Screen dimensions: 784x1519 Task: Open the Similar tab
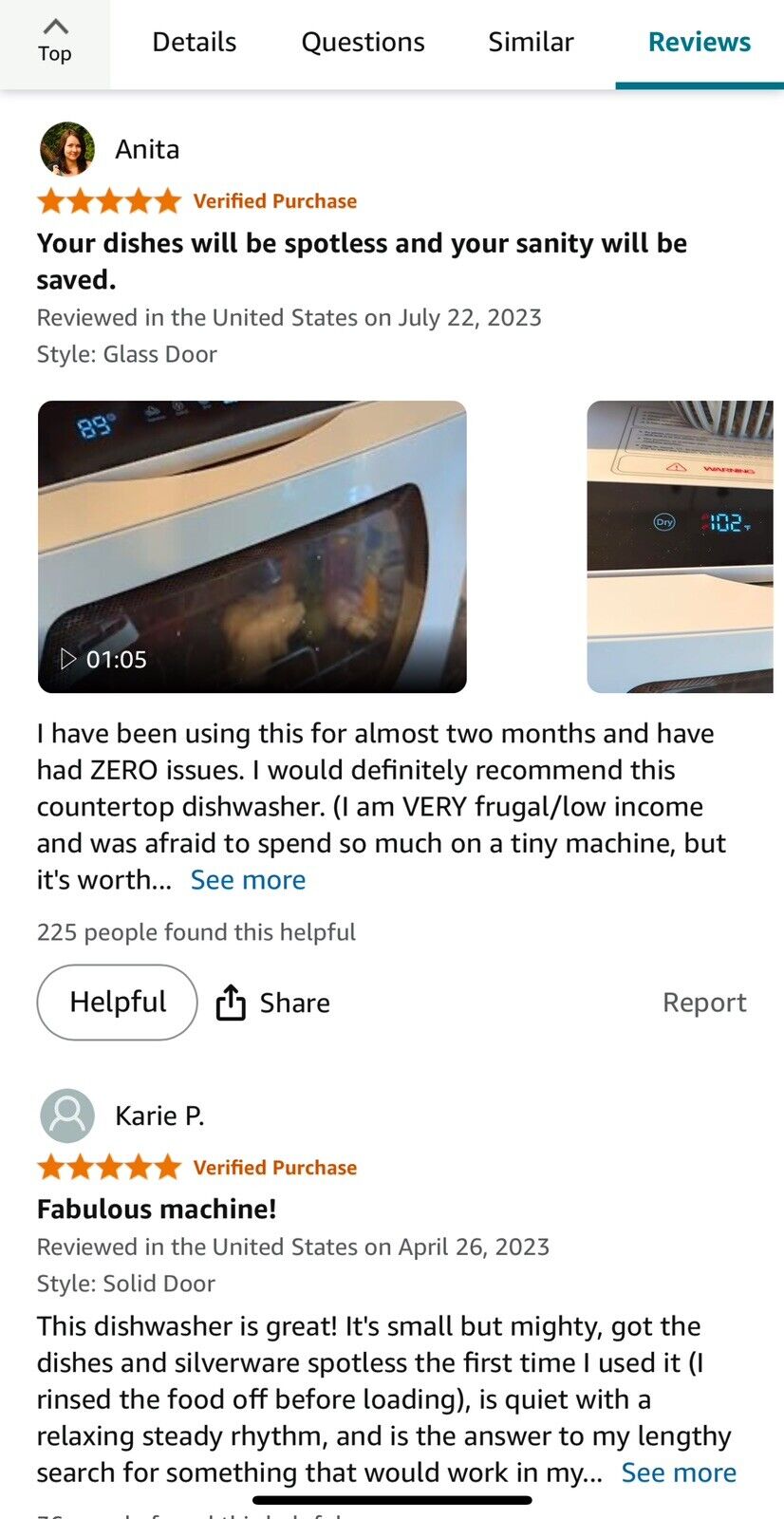tap(531, 42)
